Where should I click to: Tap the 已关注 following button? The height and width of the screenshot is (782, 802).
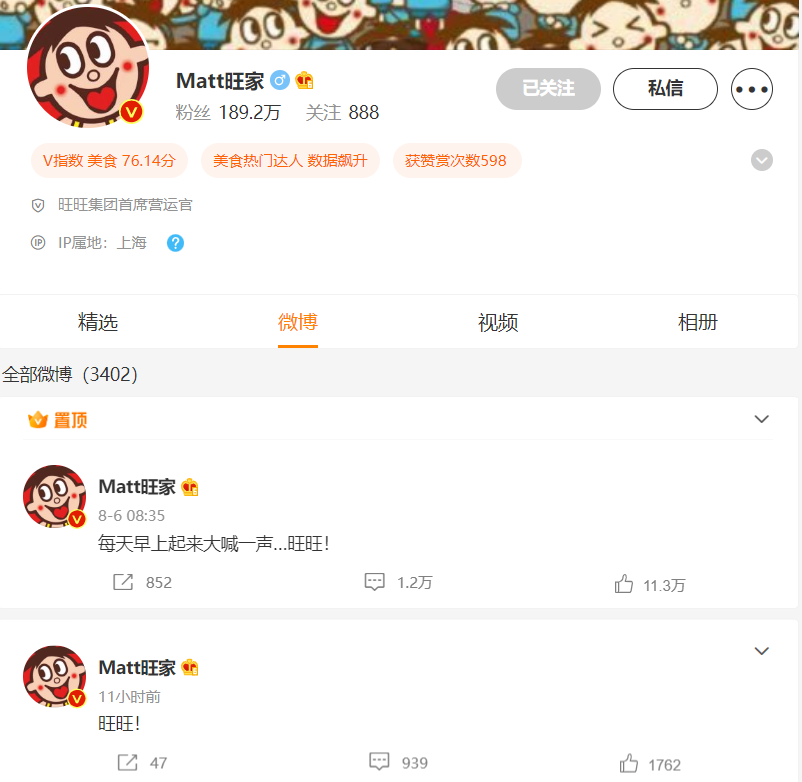[x=548, y=89]
